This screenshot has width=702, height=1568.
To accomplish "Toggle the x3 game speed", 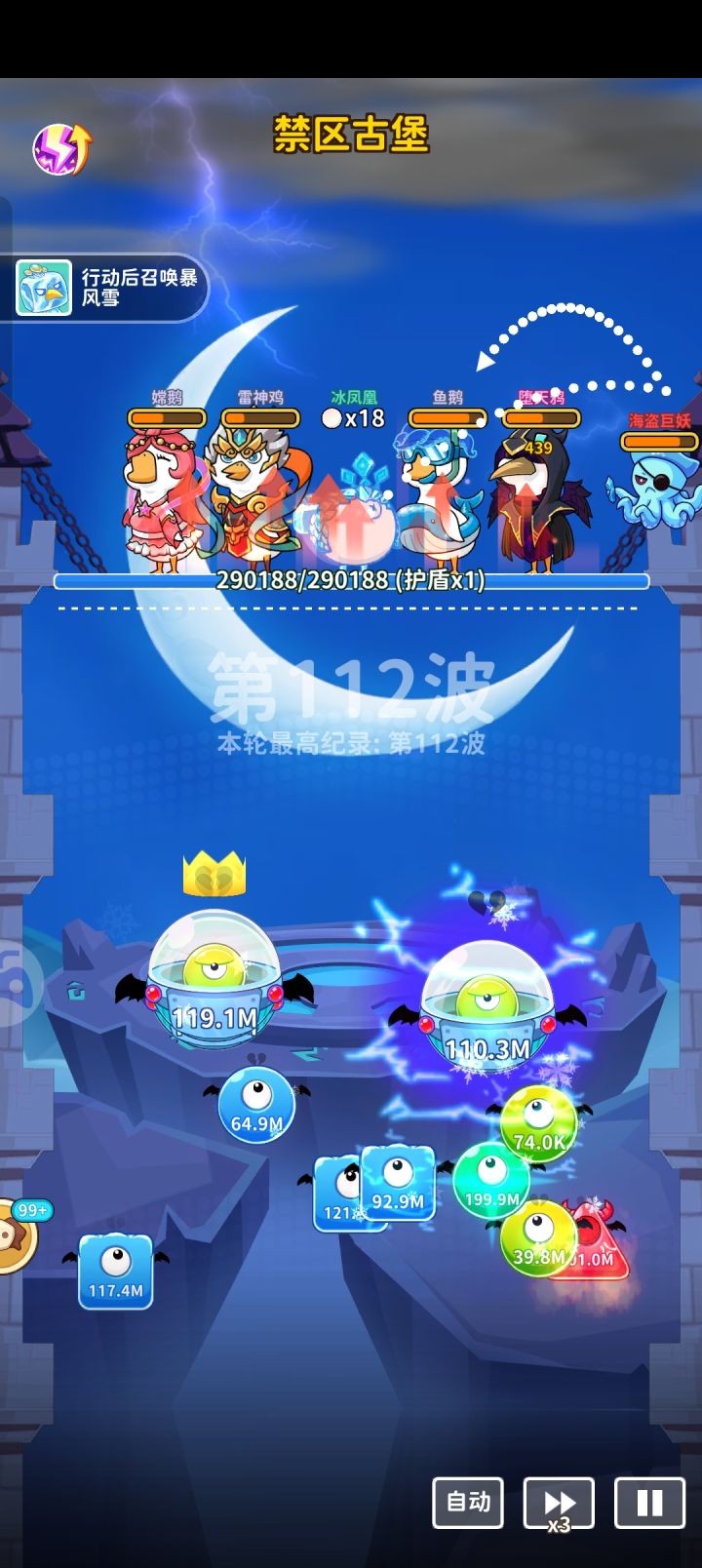I will pos(559,1523).
